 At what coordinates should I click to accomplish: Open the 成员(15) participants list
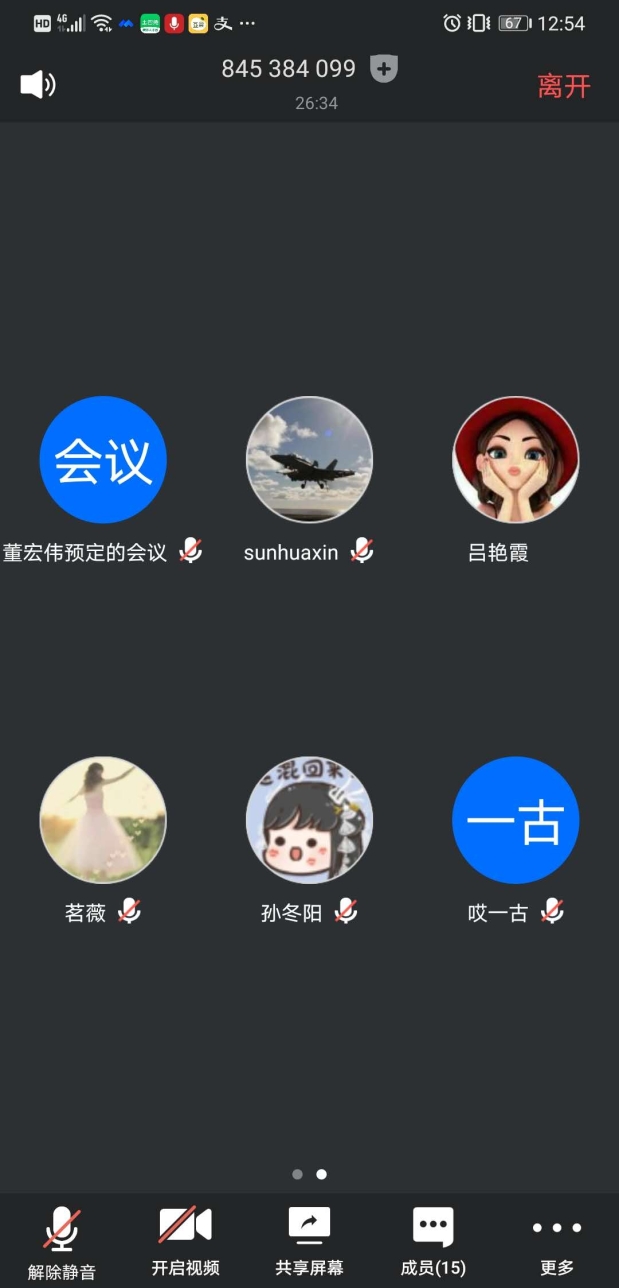coord(433,1242)
